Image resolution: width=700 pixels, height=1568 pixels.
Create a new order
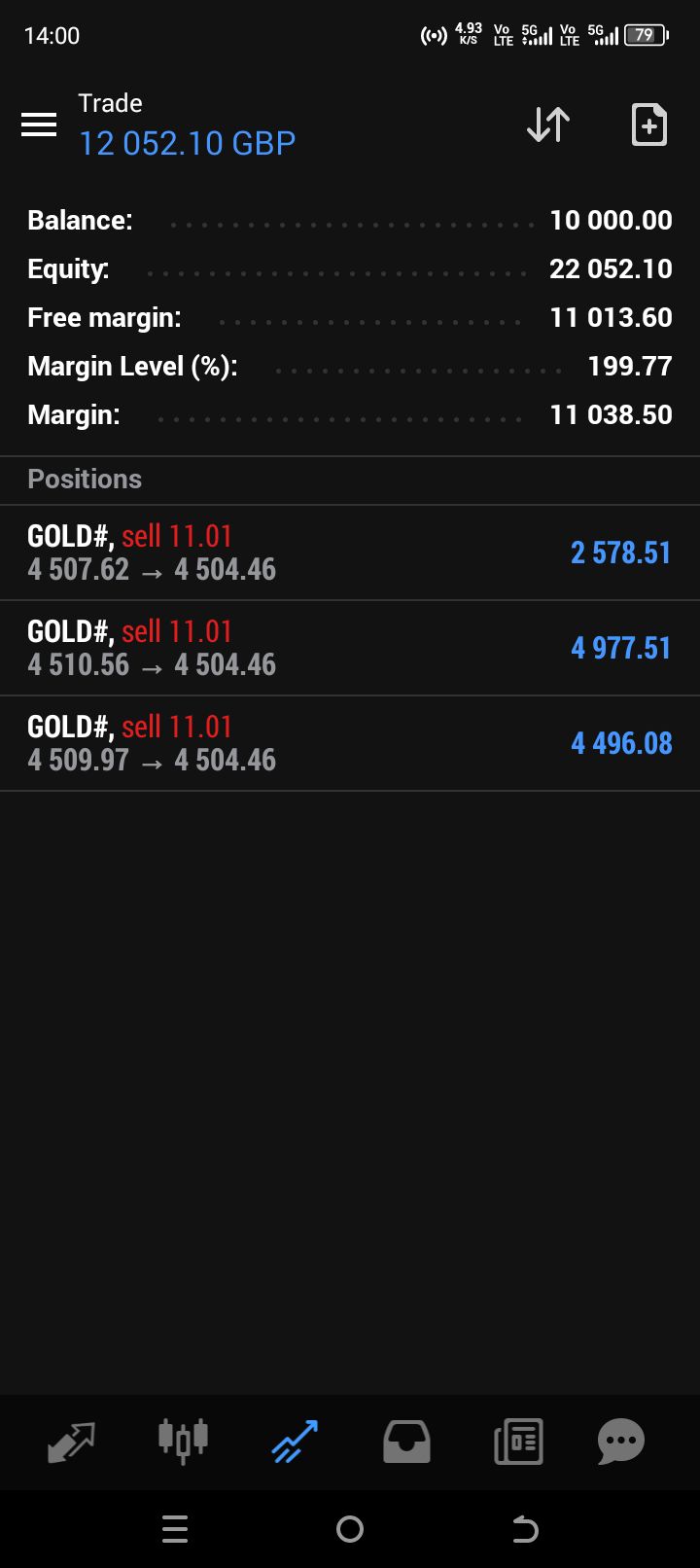pos(648,125)
